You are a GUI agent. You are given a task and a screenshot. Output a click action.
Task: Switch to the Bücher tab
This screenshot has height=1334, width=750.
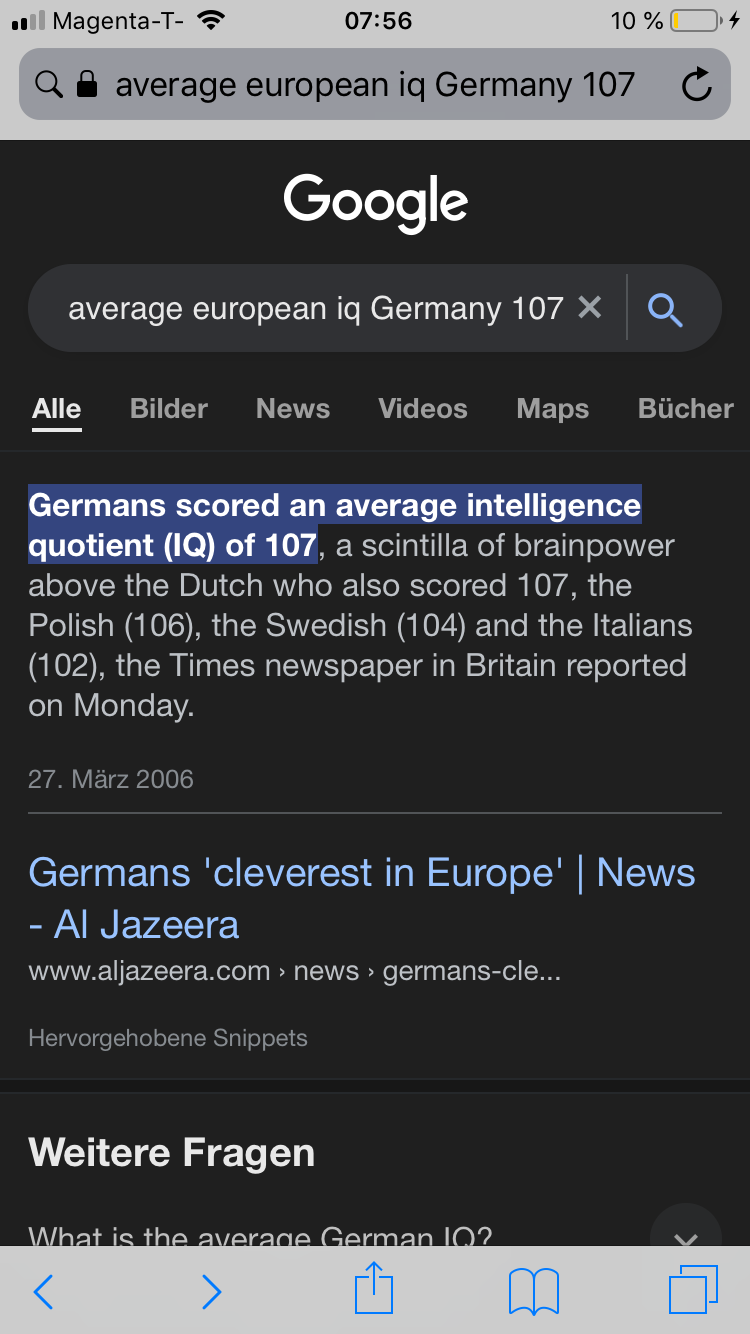[x=685, y=408]
